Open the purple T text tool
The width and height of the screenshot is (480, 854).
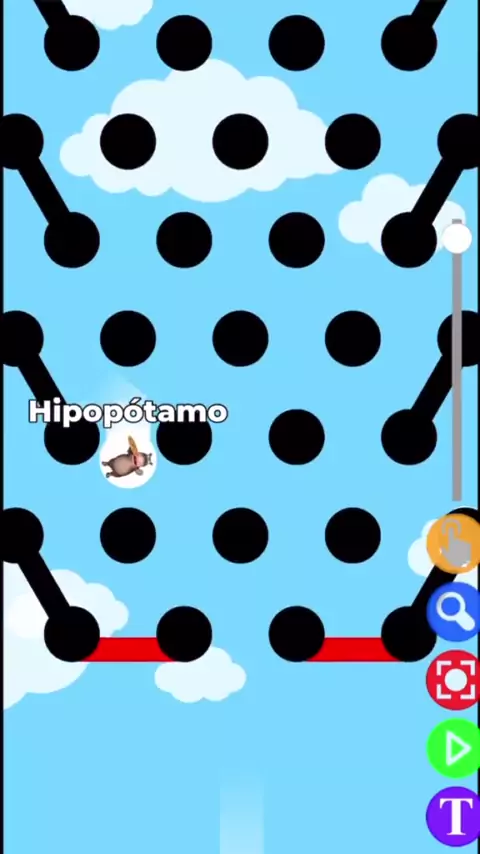(454, 816)
